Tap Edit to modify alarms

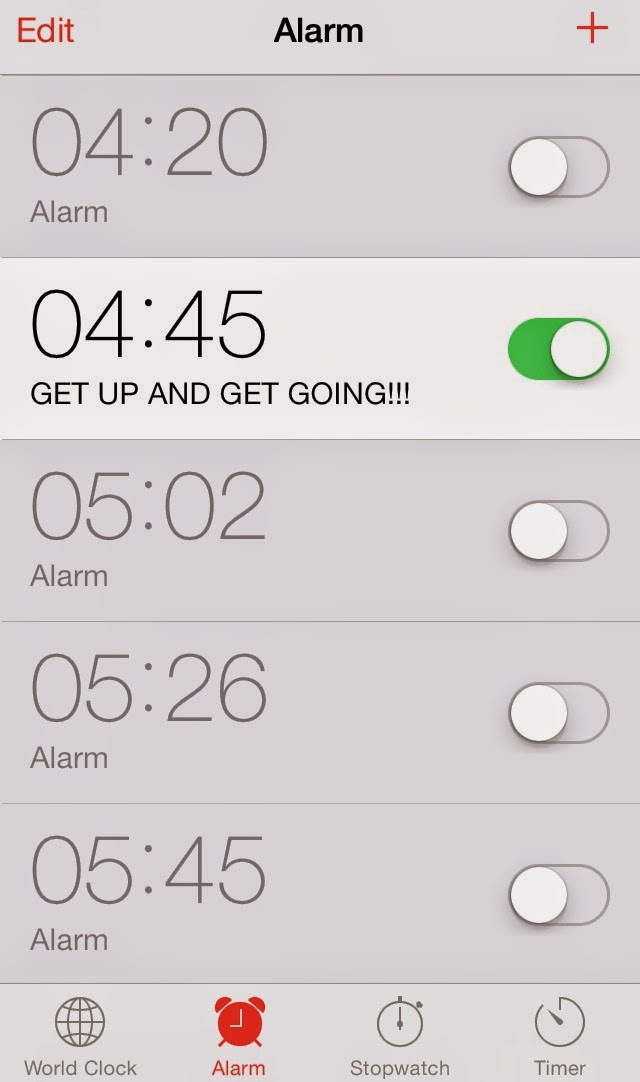coord(45,30)
